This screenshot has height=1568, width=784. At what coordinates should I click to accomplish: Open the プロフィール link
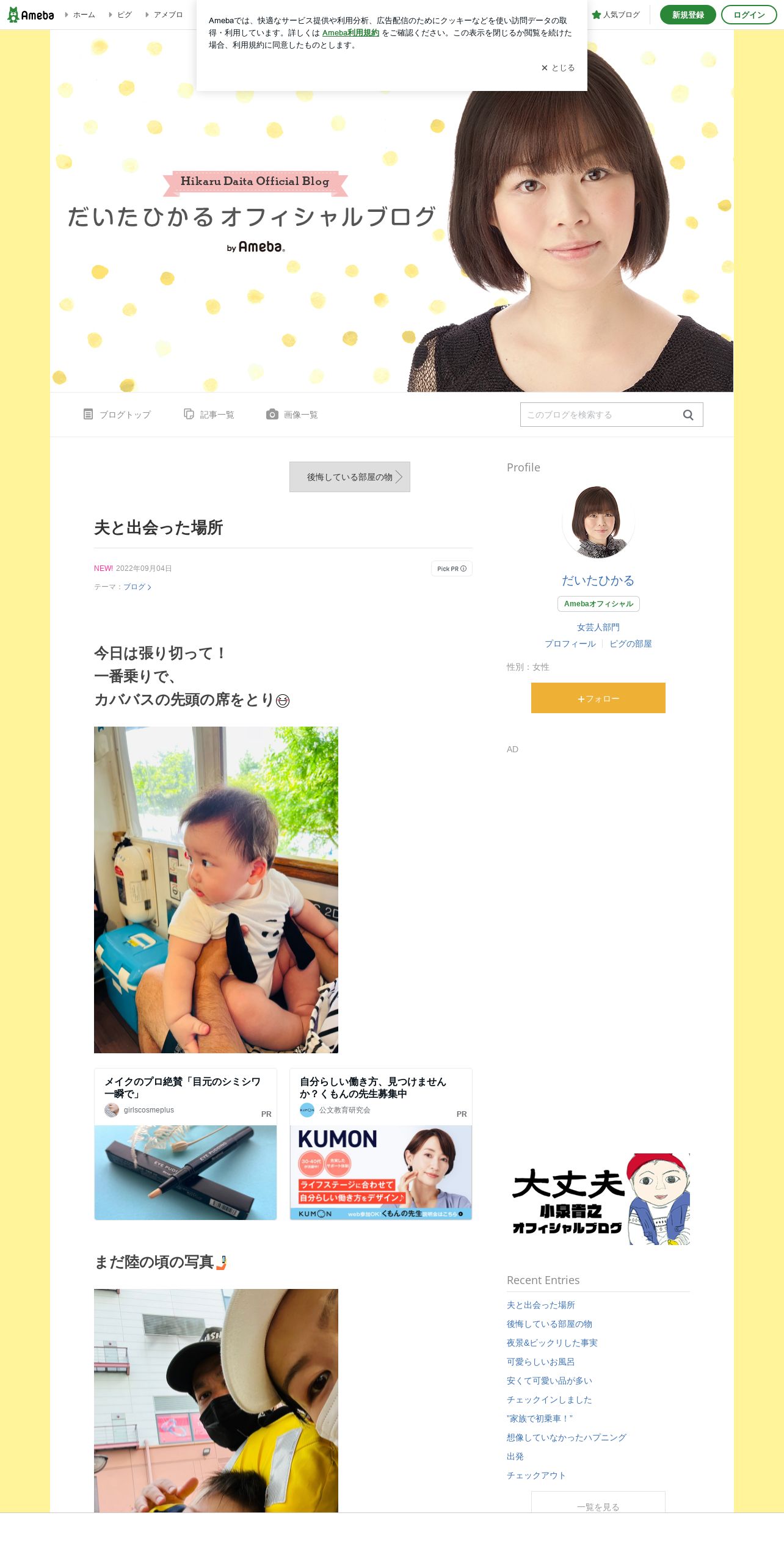click(x=570, y=644)
